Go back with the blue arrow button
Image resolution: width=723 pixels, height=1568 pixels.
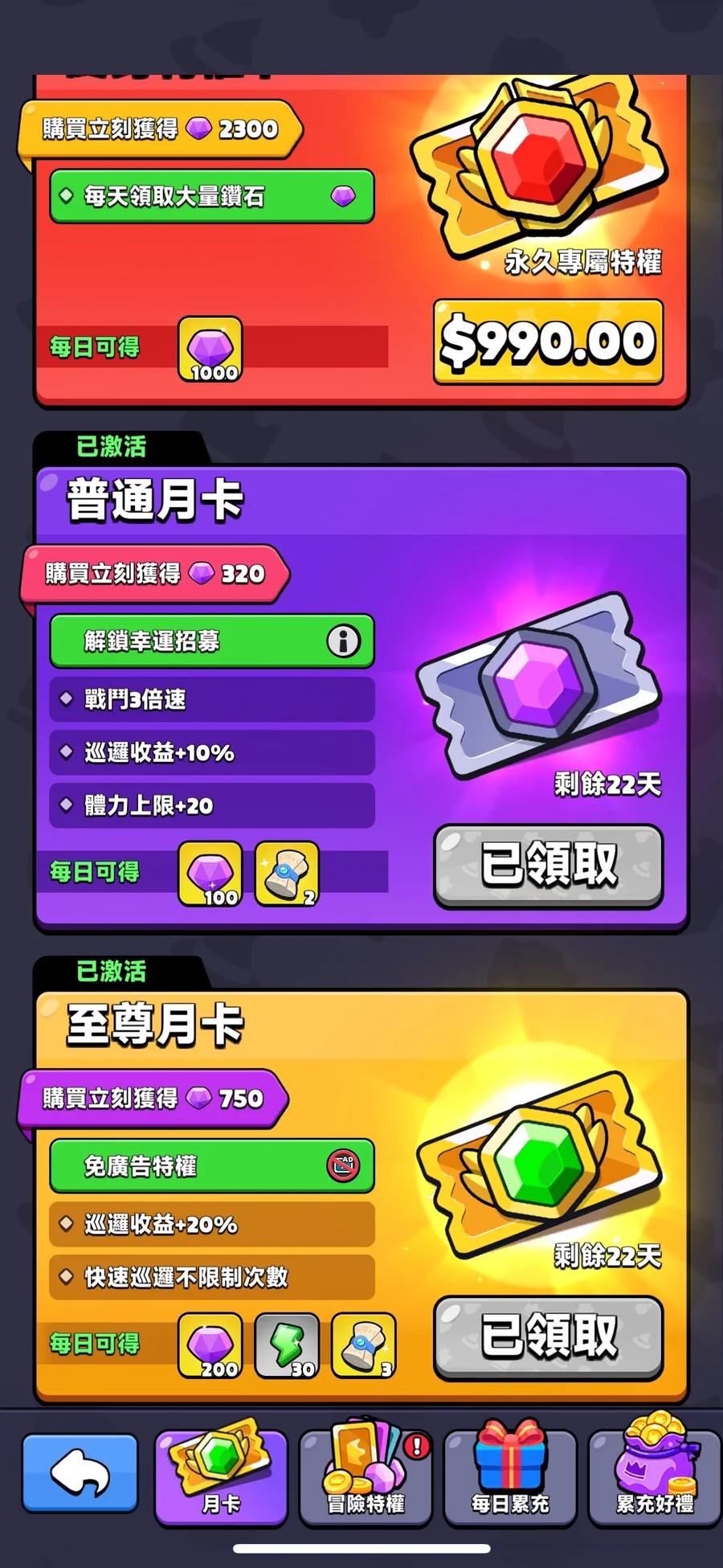click(x=80, y=1474)
